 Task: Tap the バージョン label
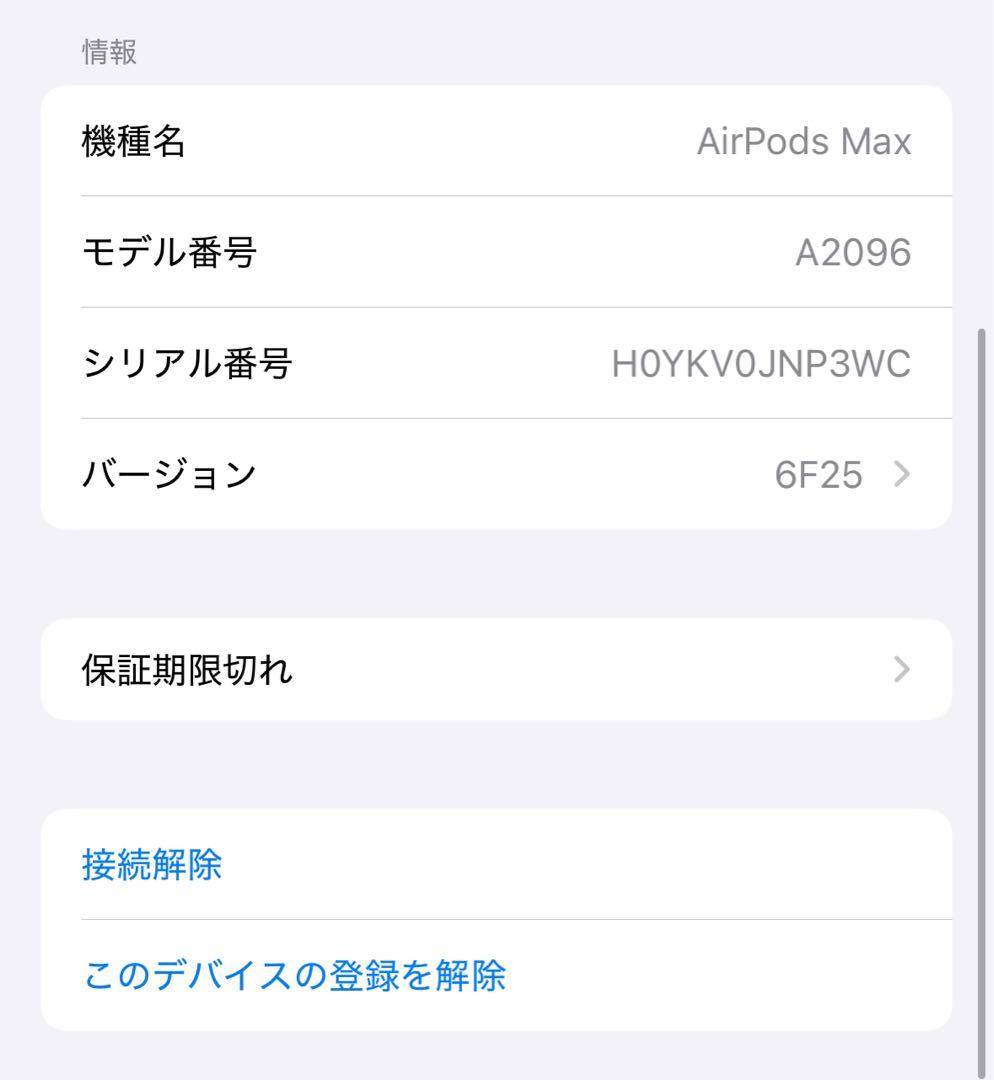point(170,474)
